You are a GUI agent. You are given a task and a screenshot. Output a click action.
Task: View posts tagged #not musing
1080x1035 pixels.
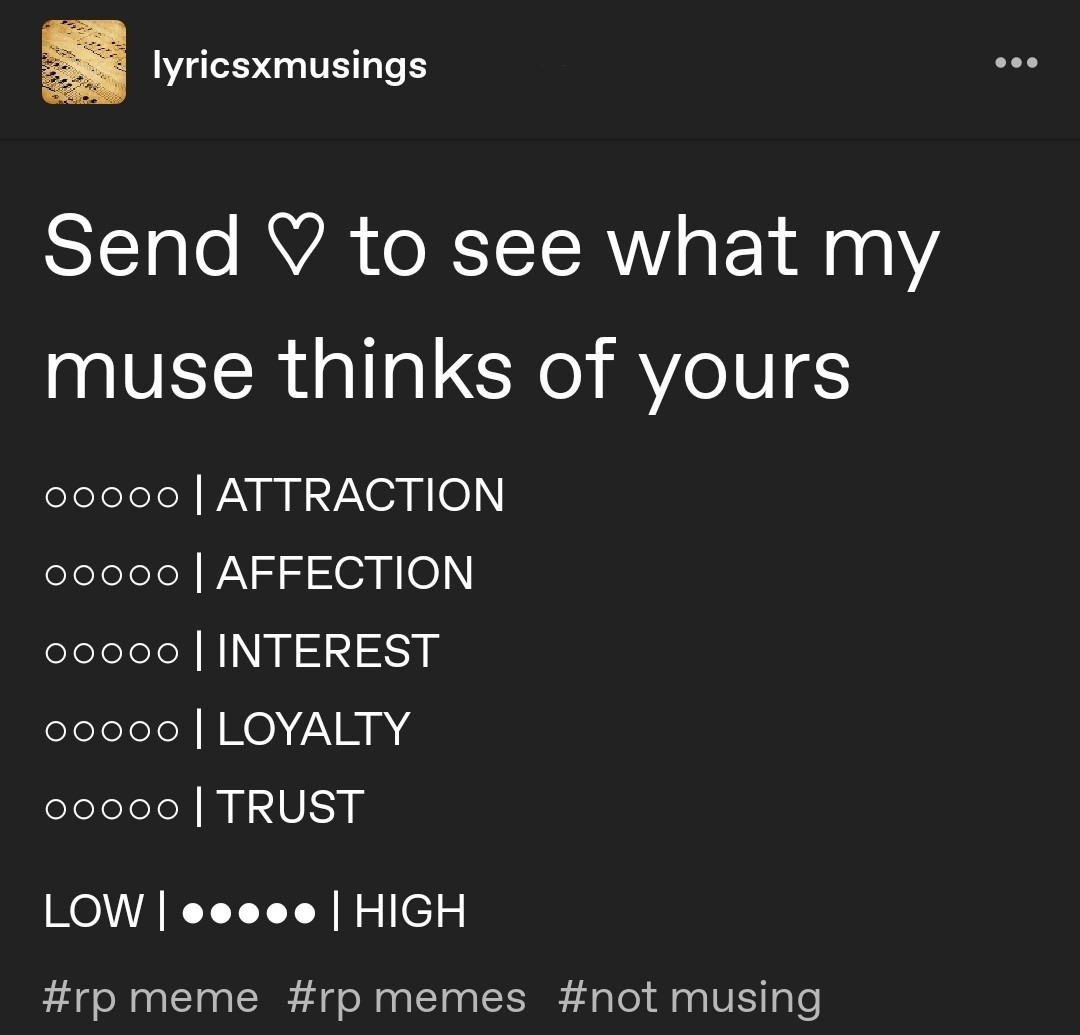689,997
